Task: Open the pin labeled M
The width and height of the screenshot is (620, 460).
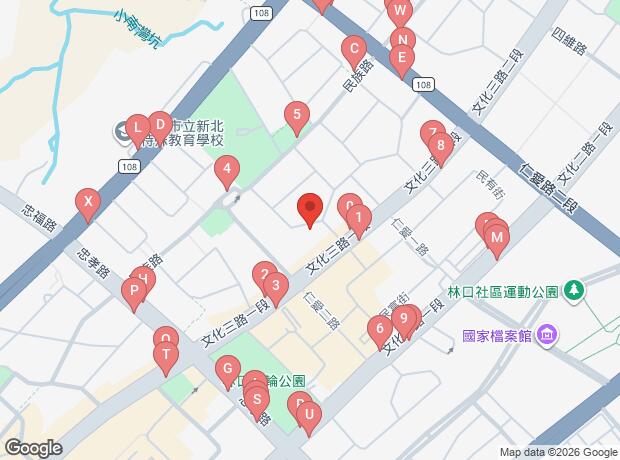Action: [496, 237]
